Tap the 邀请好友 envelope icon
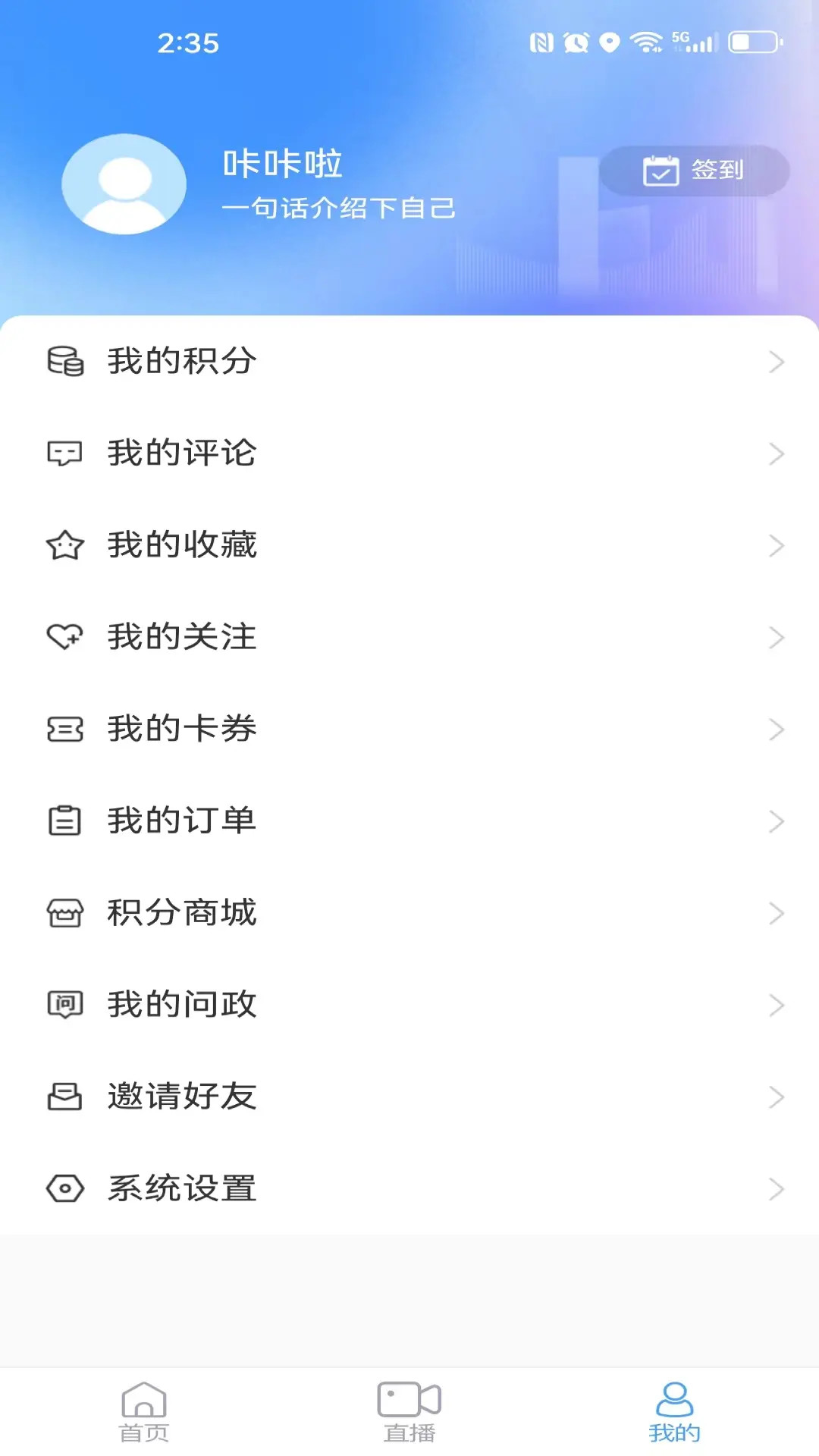The width and height of the screenshot is (819, 1456). [x=64, y=1096]
